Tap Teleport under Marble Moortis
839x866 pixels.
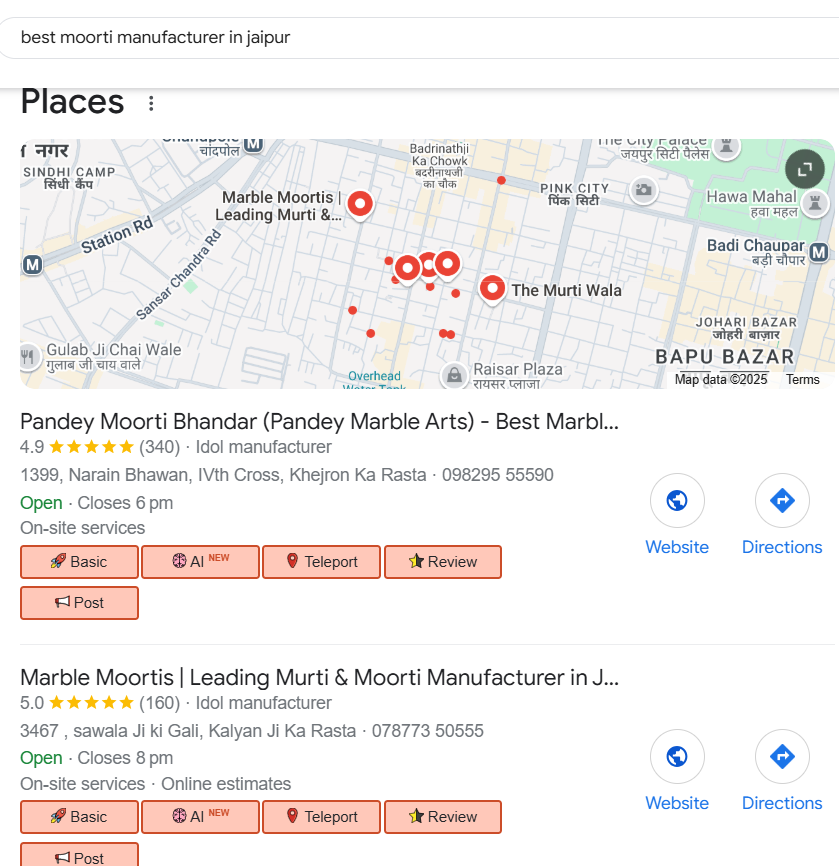pyautogui.click(x=321, y=817)
